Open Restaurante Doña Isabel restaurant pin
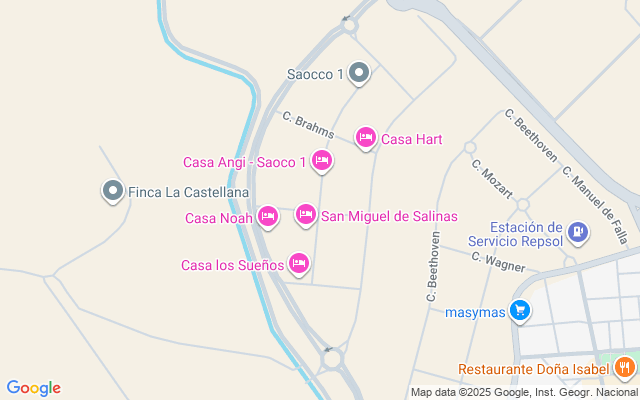 (625, 368)
